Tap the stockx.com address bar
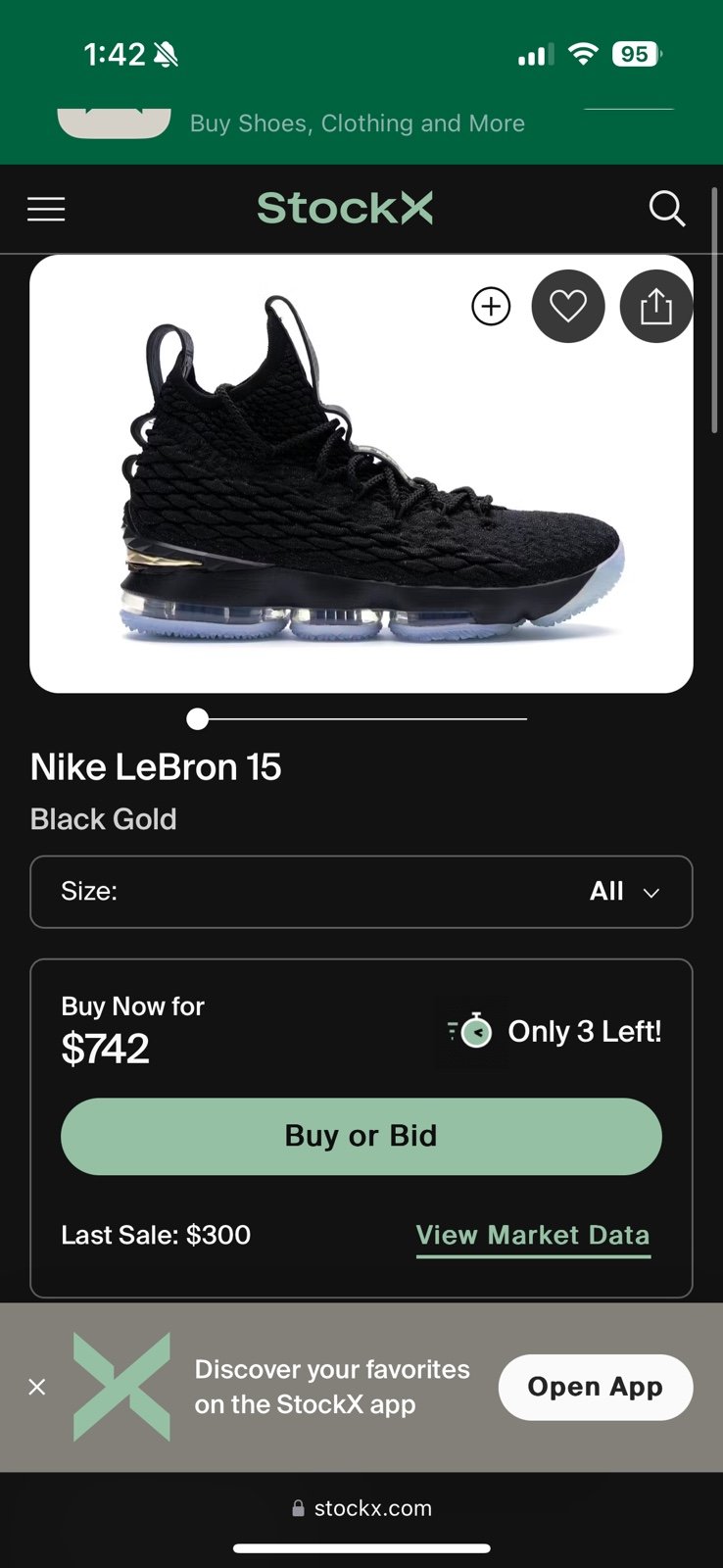 361,1508
